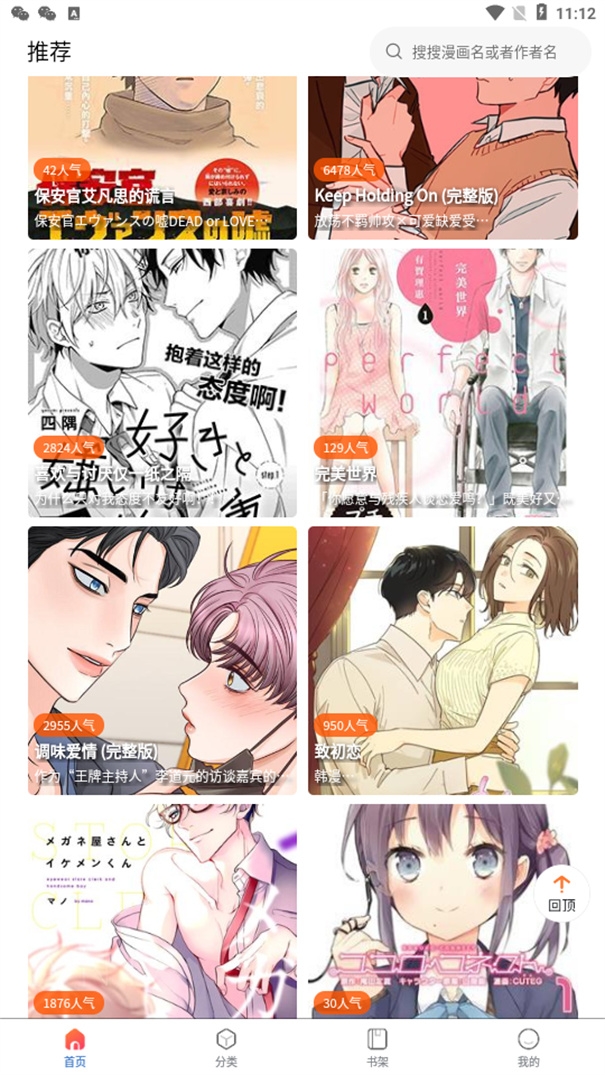Go to the 书架 tab
This screenshot has width=605, height=1075.
(377, 1047)
